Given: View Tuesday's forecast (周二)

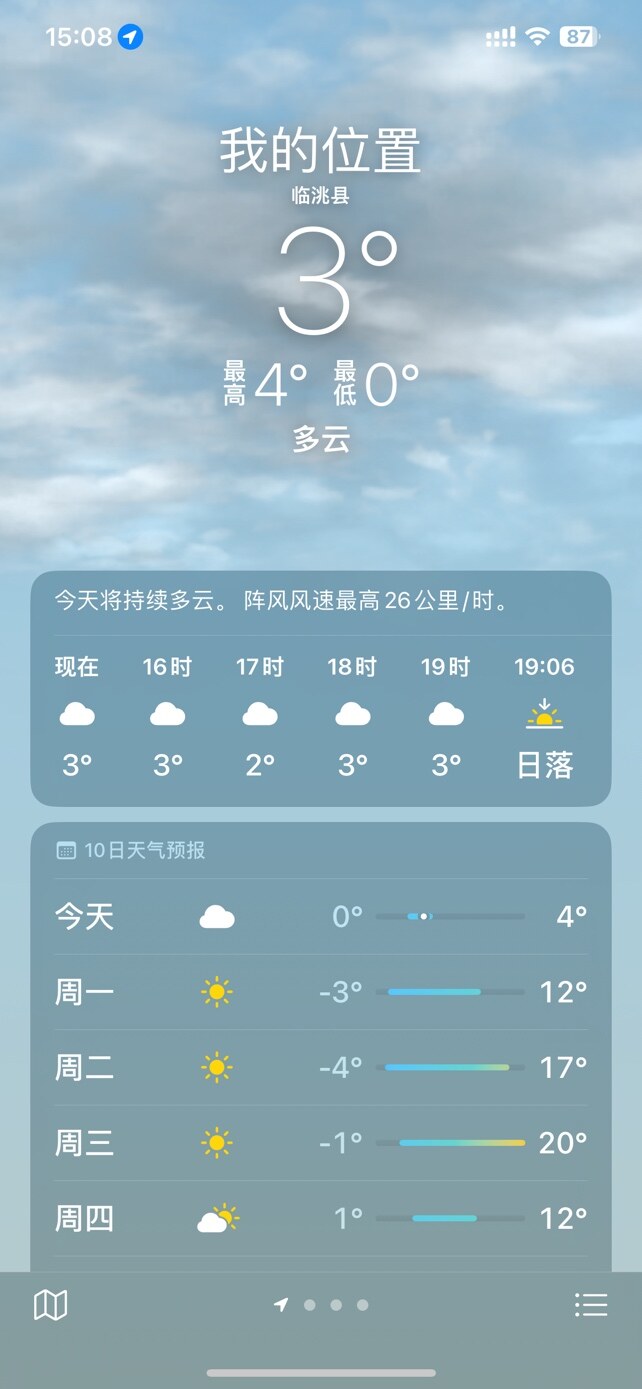Looking at the screenshot, I should pos(320,1067).
